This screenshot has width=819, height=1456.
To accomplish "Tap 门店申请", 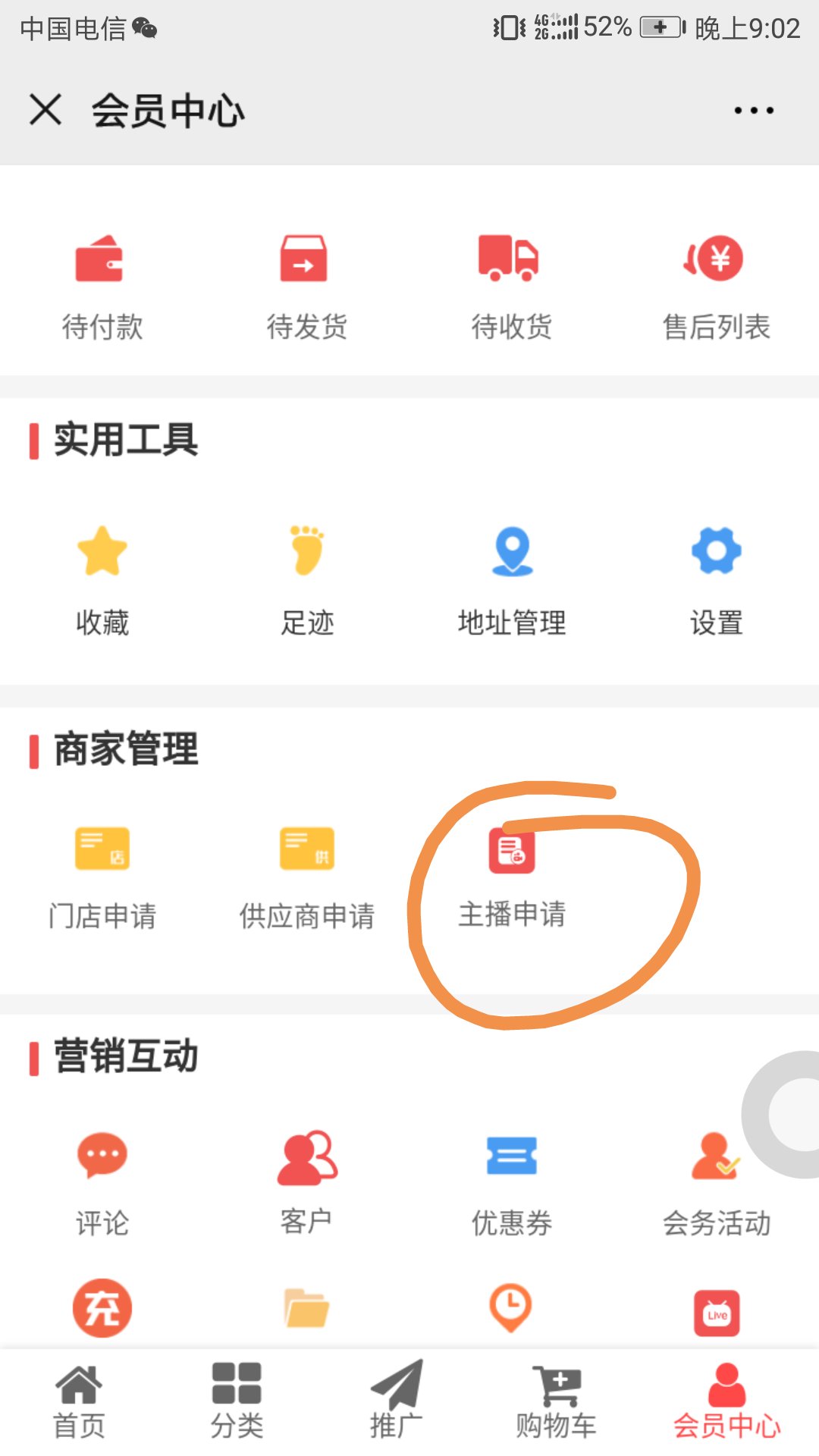I will pos(102,880).
